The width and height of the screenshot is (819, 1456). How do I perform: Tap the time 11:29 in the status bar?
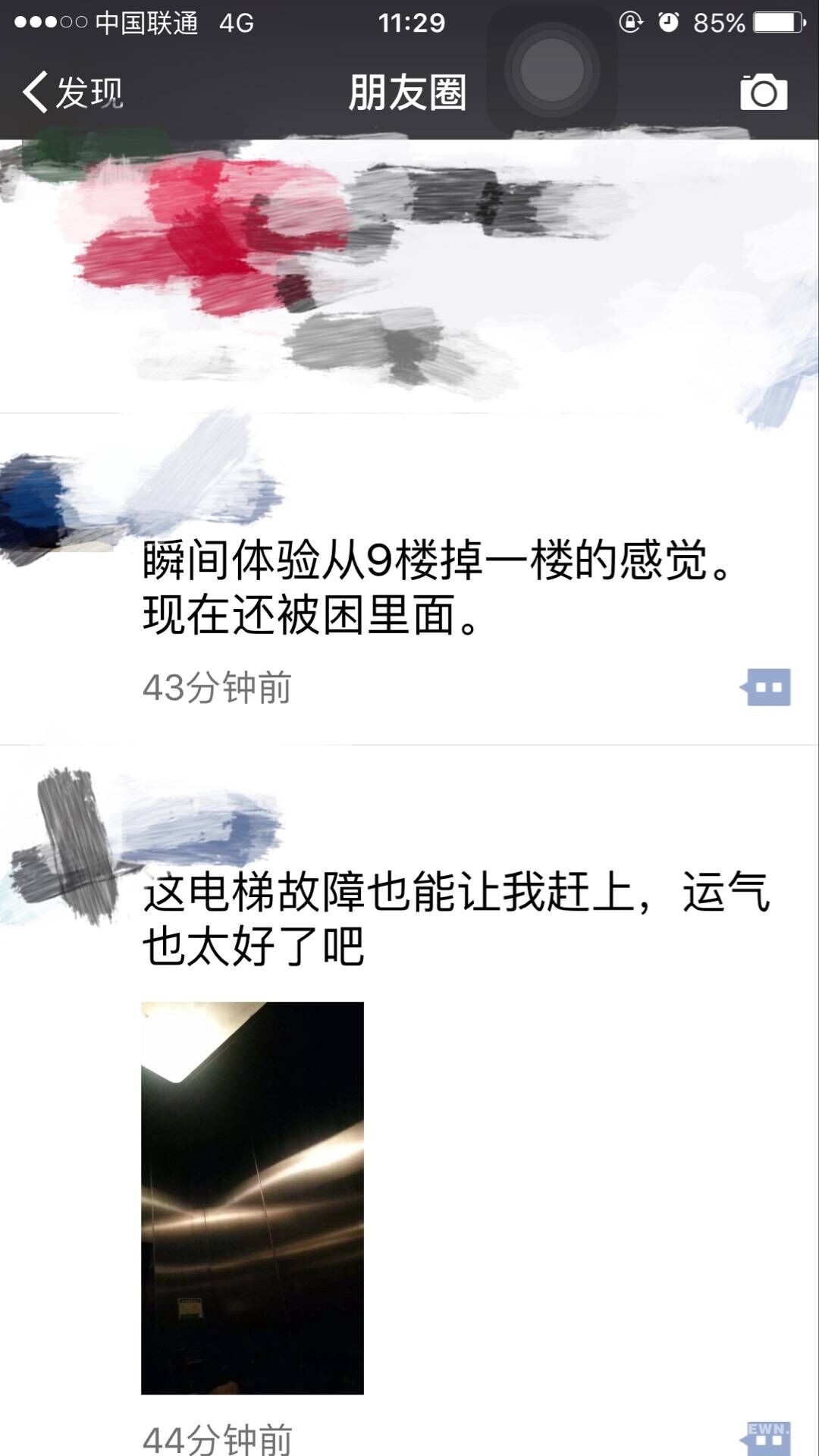point(409,20)
